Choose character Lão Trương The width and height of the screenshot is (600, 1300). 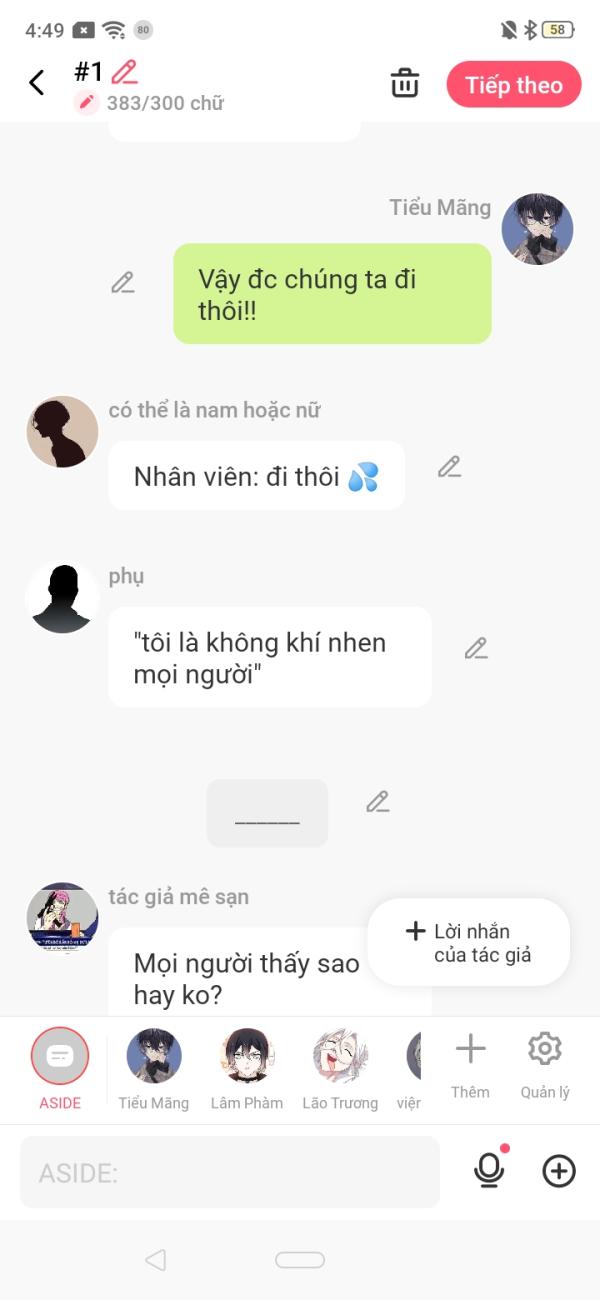340,1069
